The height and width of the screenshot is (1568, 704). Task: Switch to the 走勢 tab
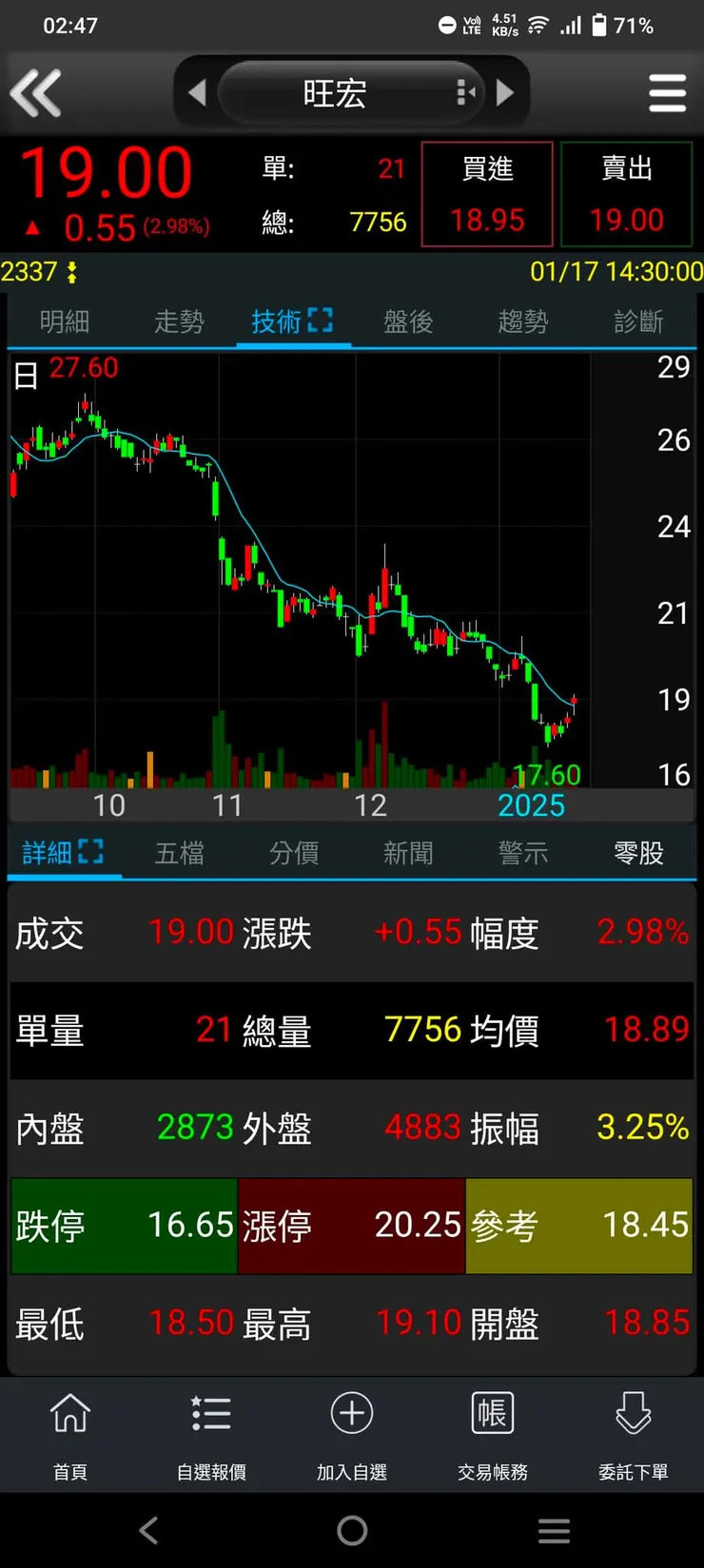click(x=179, y=321)
